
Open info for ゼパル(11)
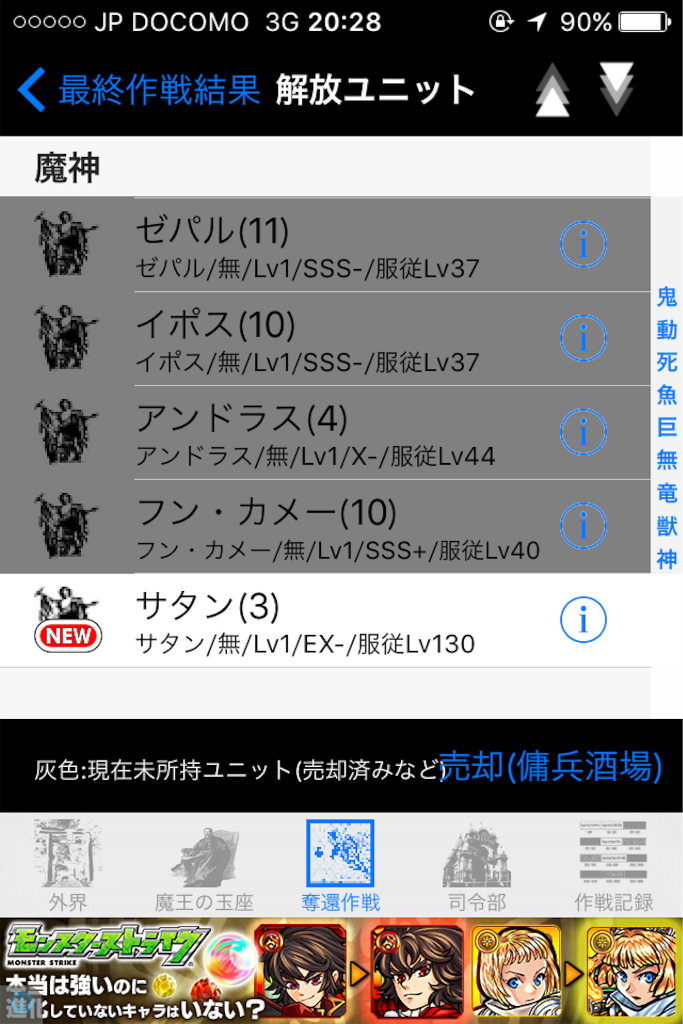tap(583, 244)
